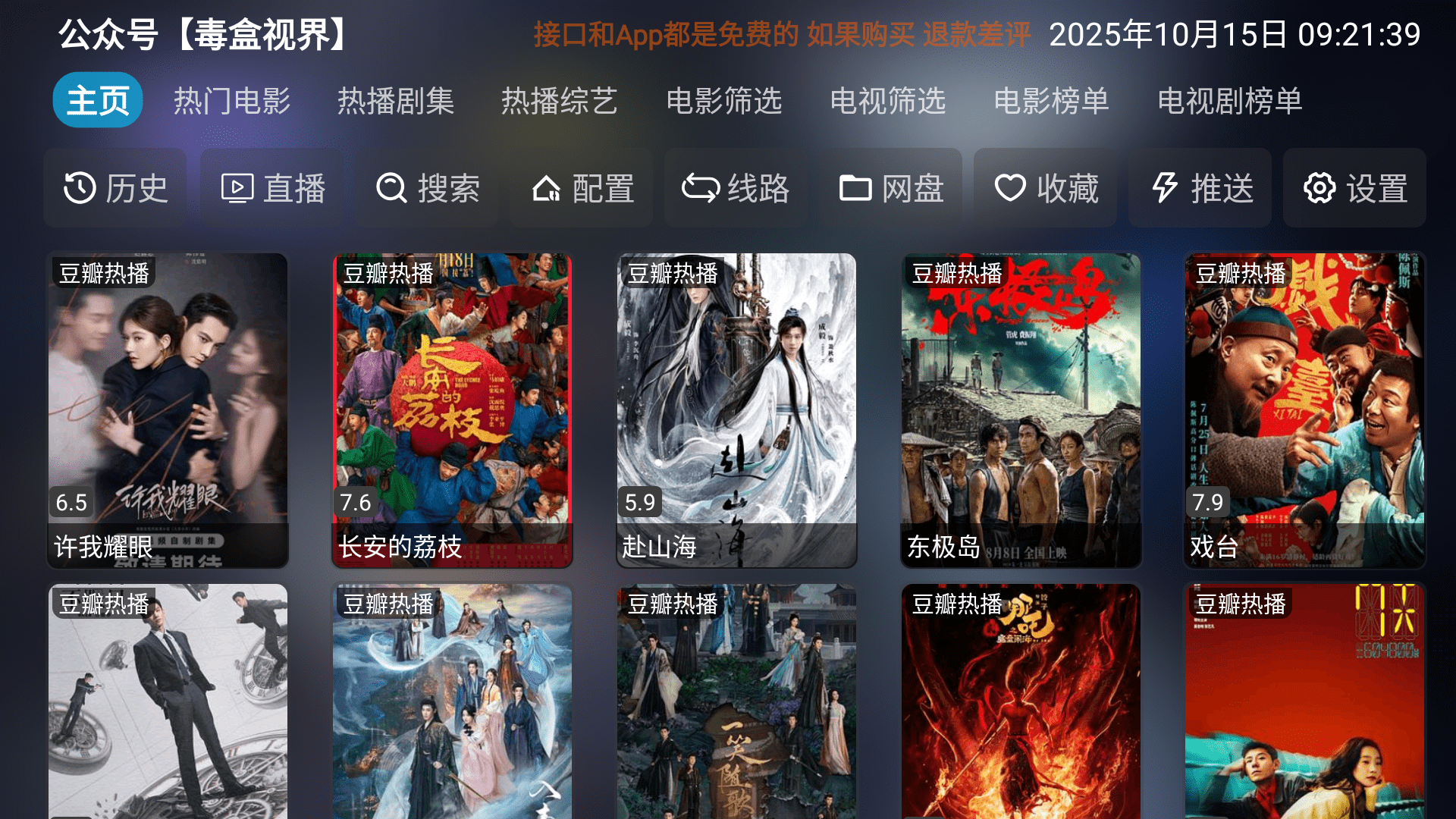Image resolution: width=1456 pixels, height=819 pixels.
Task: Open the 电影榜单 tab
Action: click(x=1051, y=101)
